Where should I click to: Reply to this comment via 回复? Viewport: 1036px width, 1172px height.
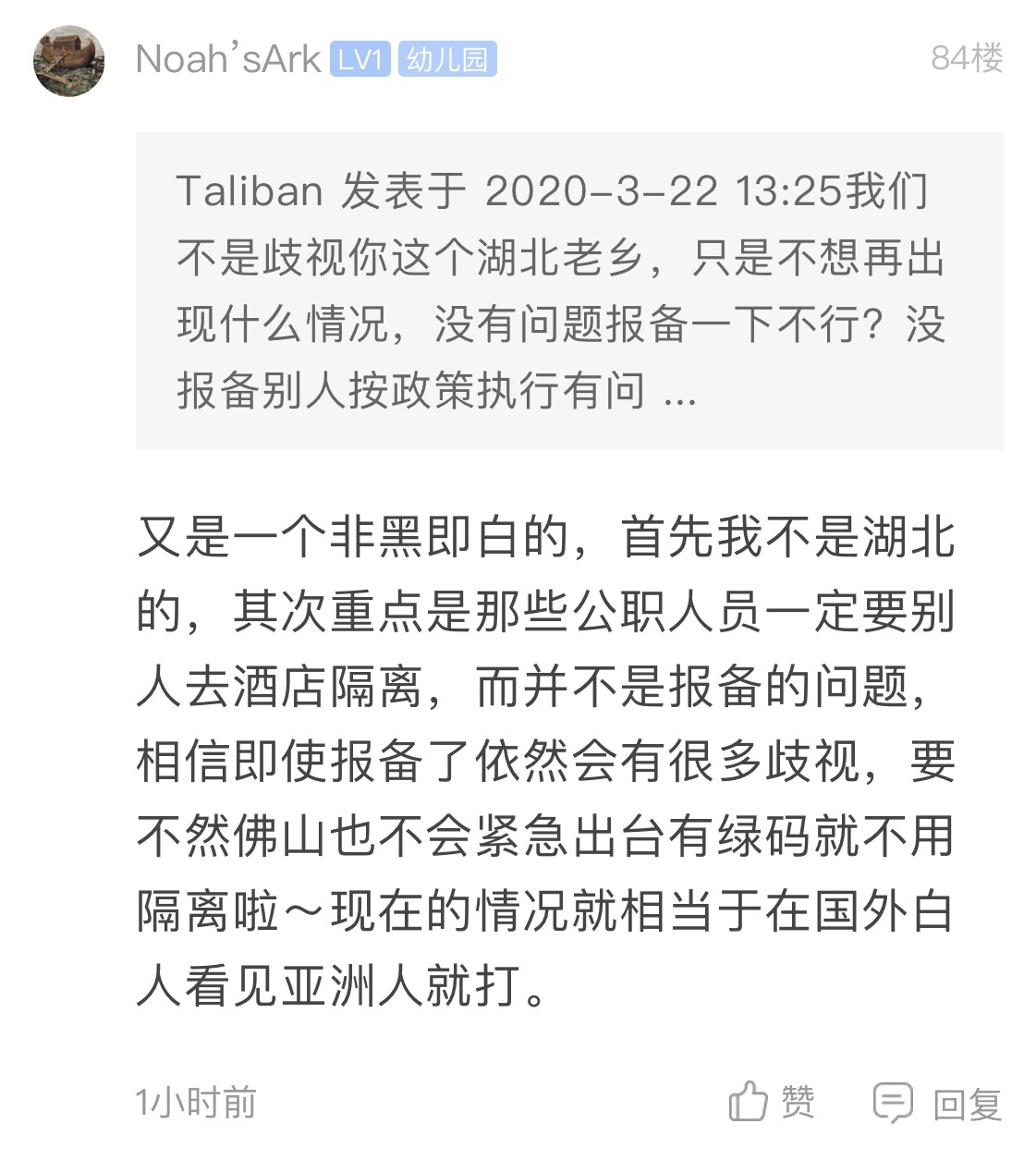tap(937, 1104)
